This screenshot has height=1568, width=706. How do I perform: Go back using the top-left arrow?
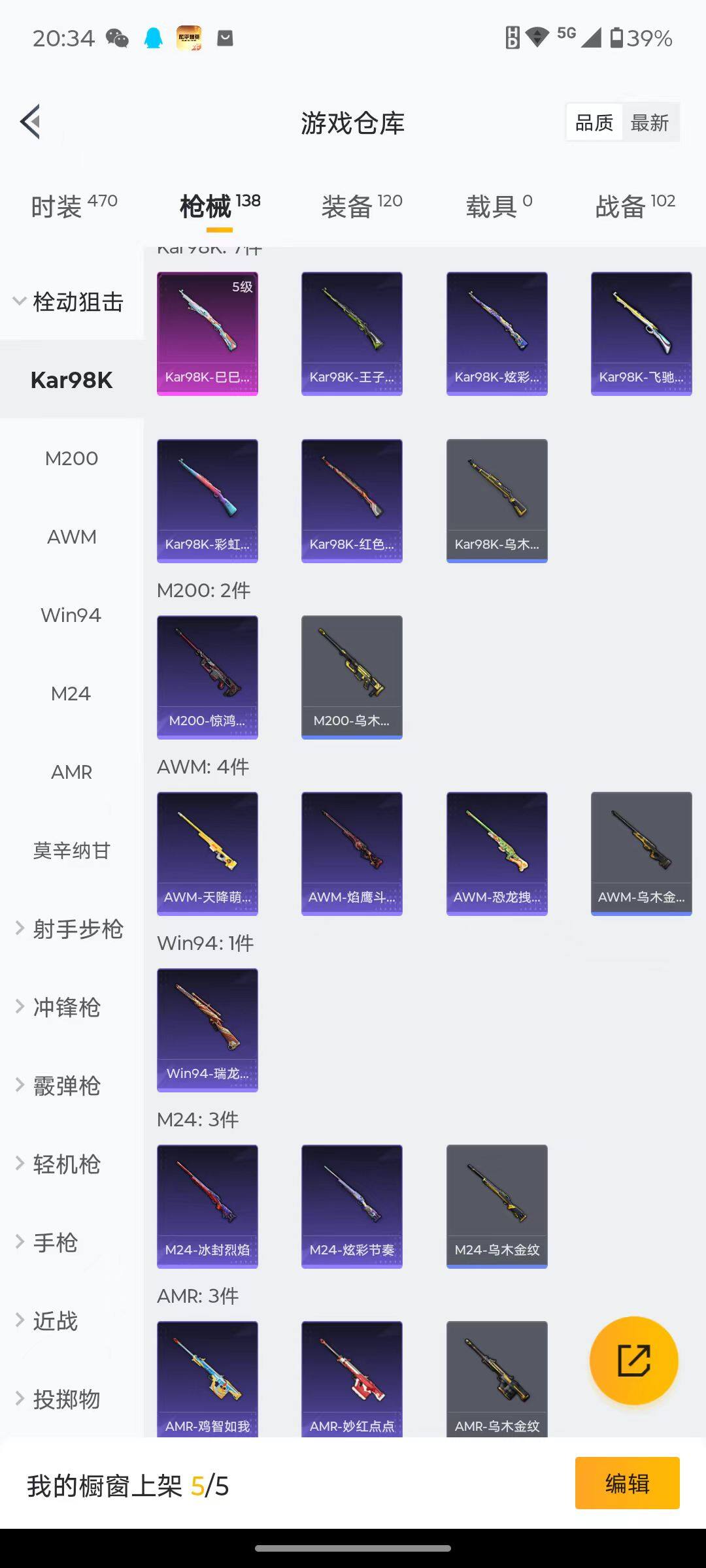coord(31,122)
